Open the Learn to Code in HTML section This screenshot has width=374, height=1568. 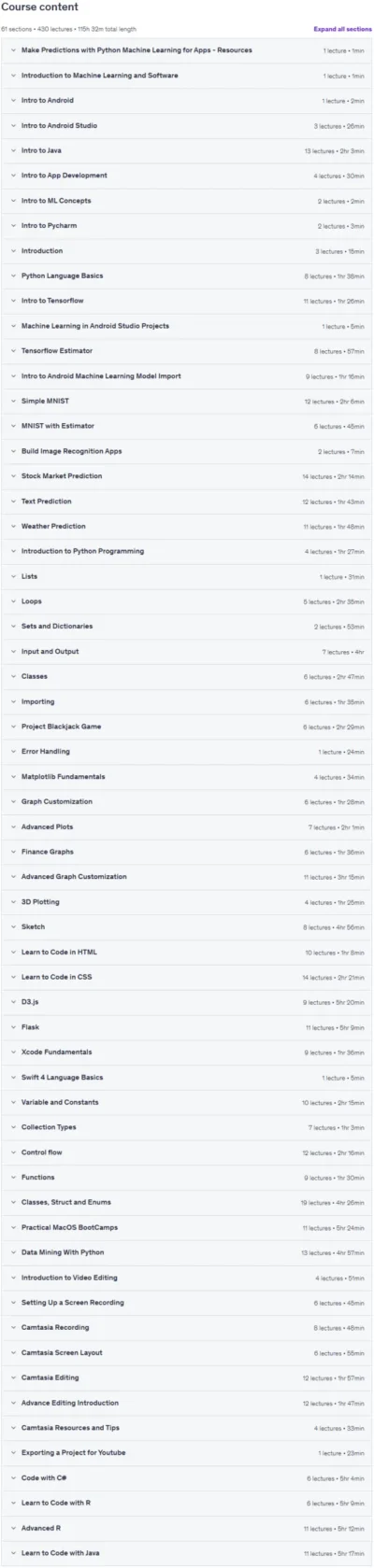(x=187, y=952)
